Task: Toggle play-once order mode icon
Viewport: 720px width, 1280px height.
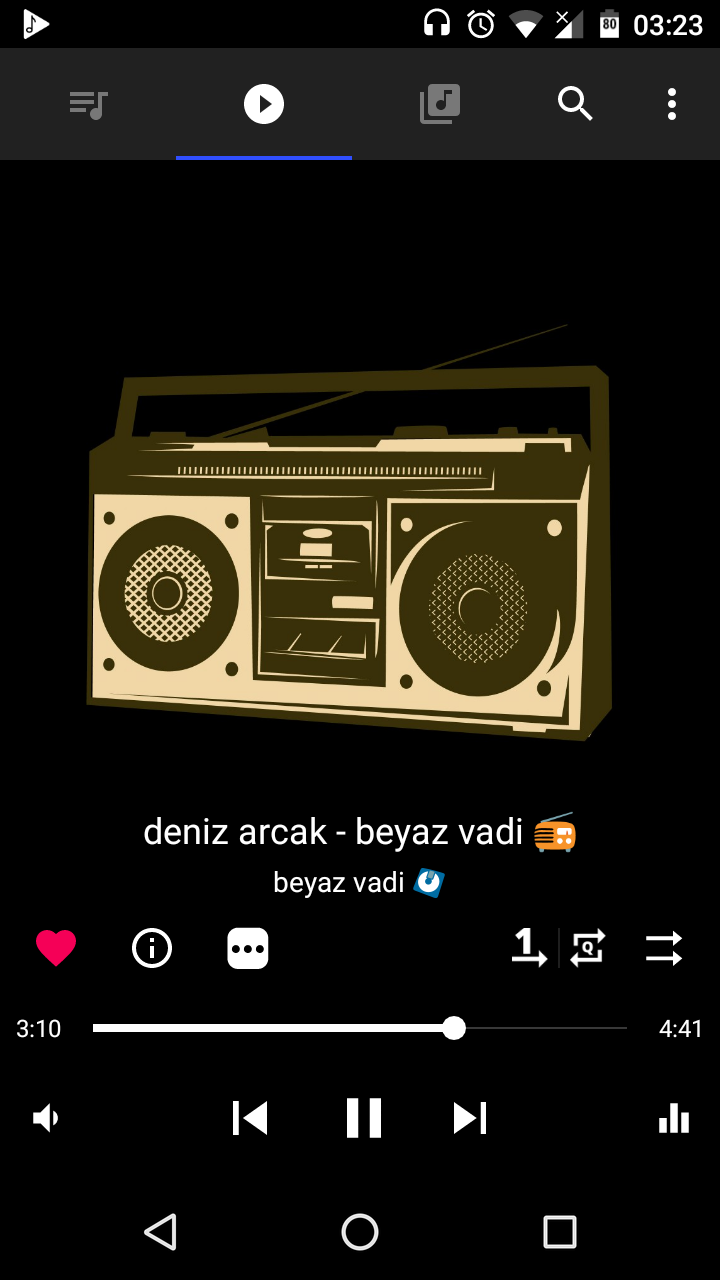Action: [529, 948]
